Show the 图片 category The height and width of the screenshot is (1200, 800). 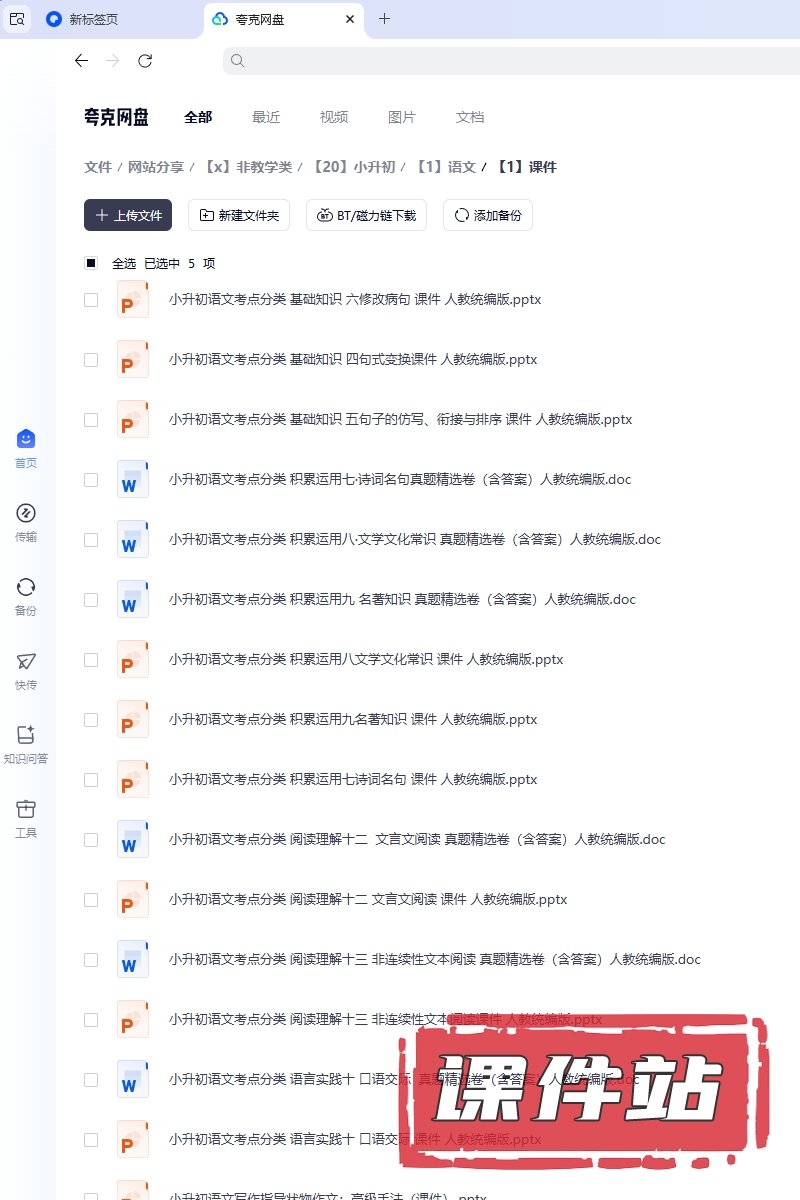point(402,117)
